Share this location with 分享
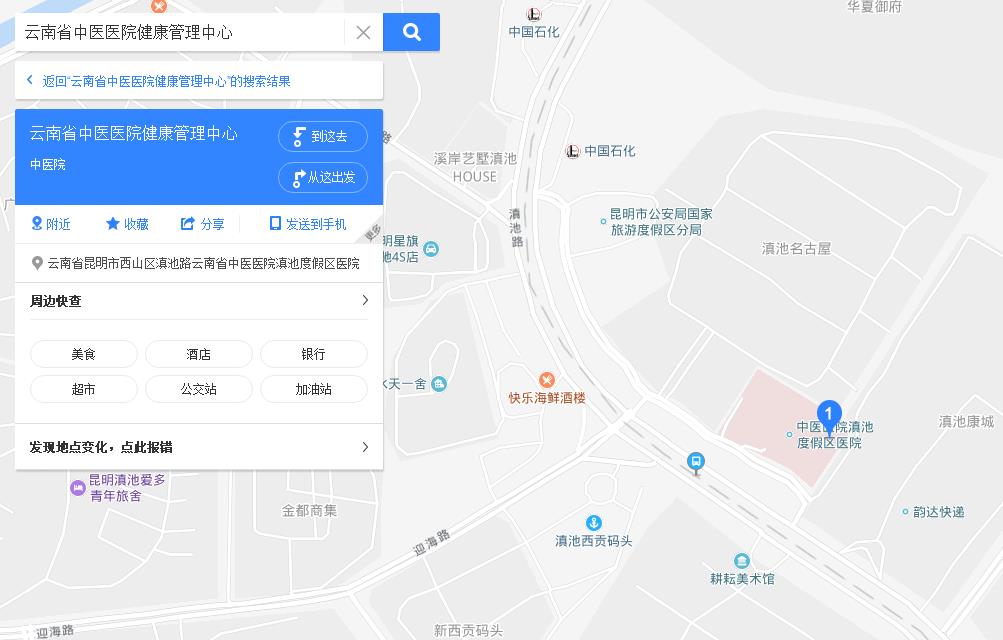Image resolution: width=1003 pixels, height=640 pixels. pyautogui.click(x=202, y=224)
